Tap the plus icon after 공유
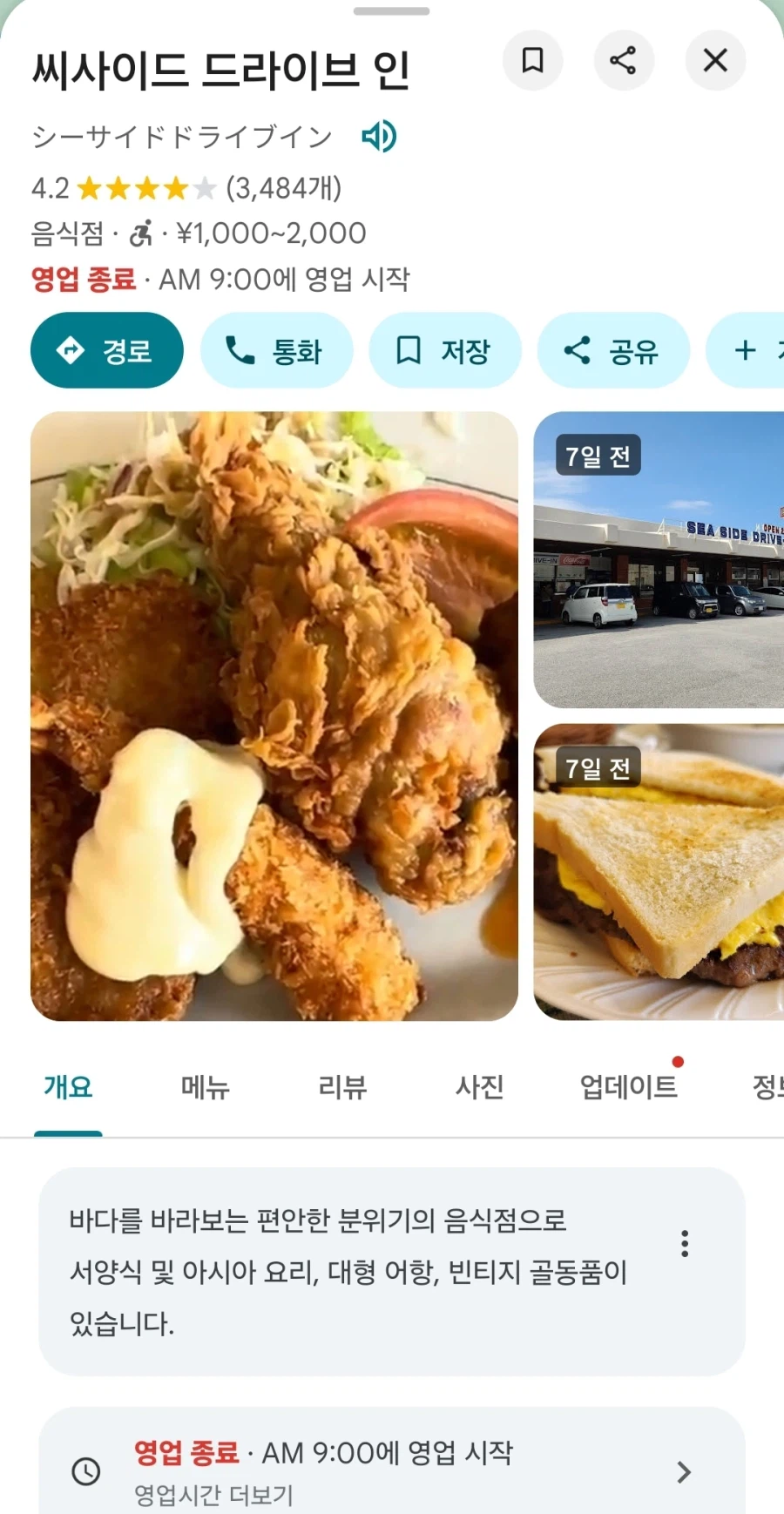Image resolution: width=784 pixels, height=1514 pixels. [x=745, y=350]
